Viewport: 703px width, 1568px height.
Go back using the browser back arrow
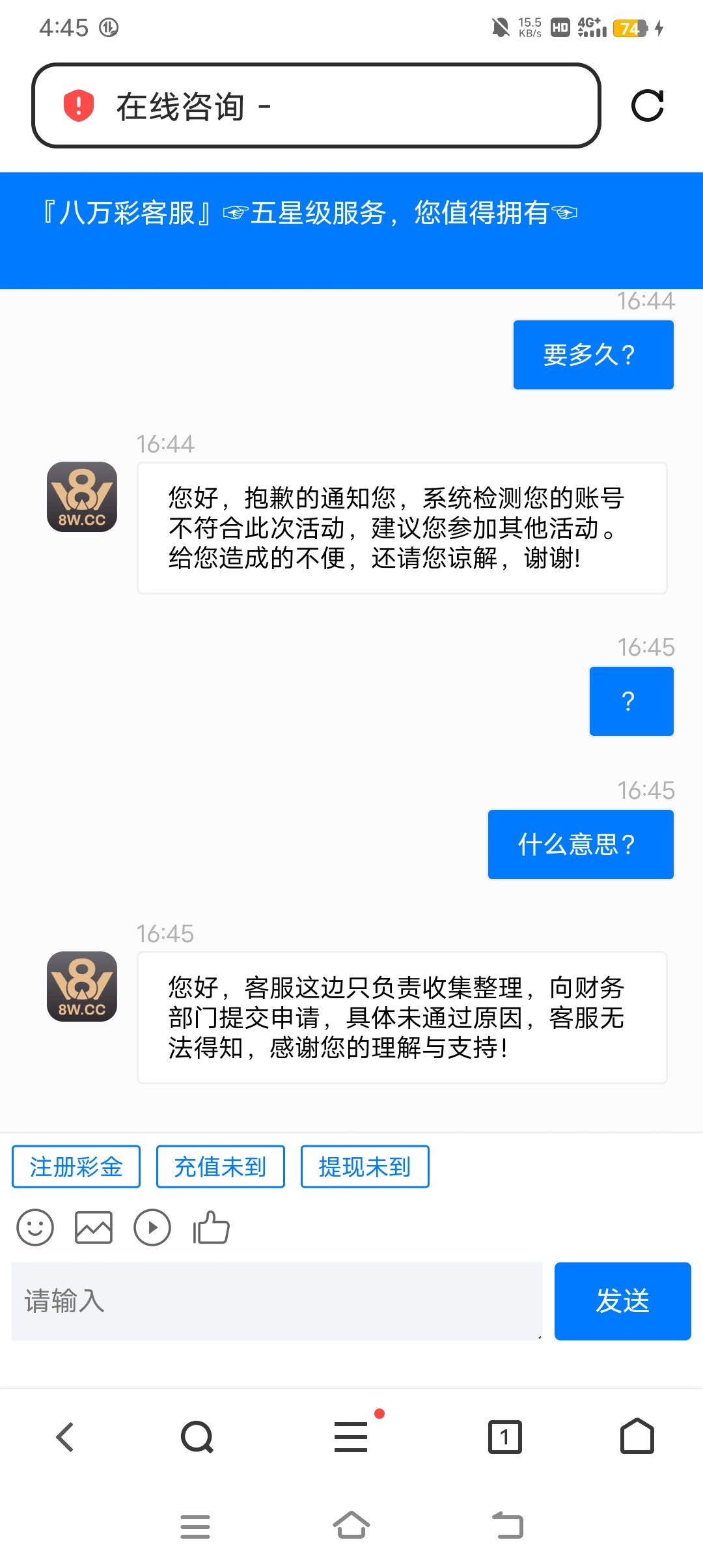pyautogui.click(x=65, y=1436)
